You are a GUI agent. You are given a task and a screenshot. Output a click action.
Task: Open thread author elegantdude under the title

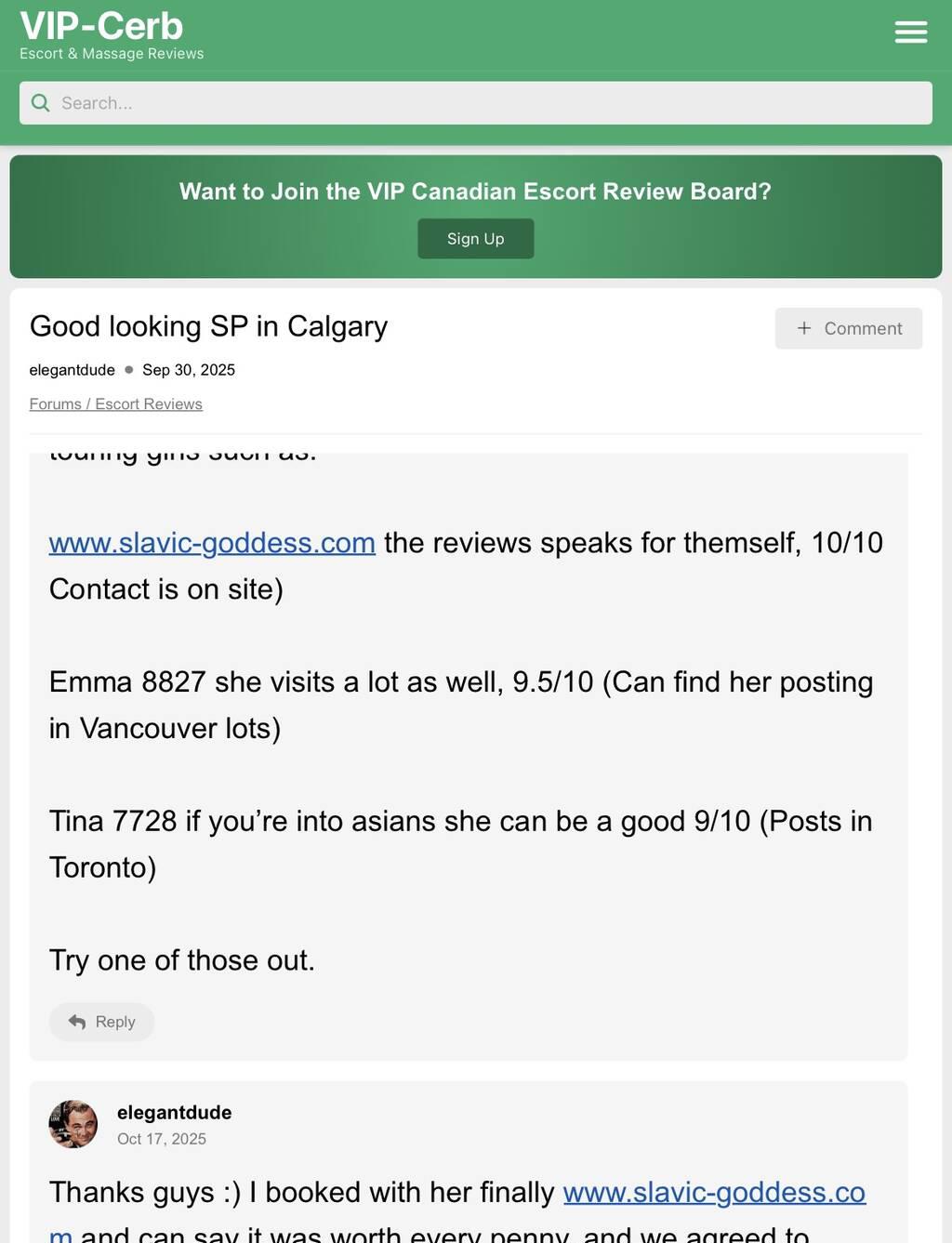coord(72,370)
